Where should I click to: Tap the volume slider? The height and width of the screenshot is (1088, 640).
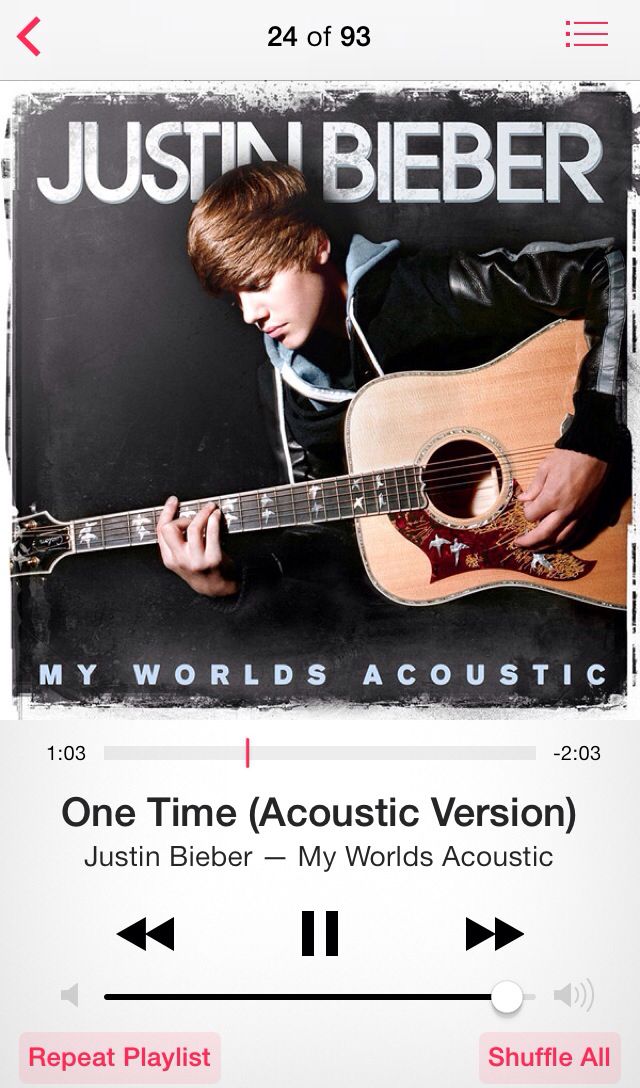pyautogui.click(x=320, y=996)
